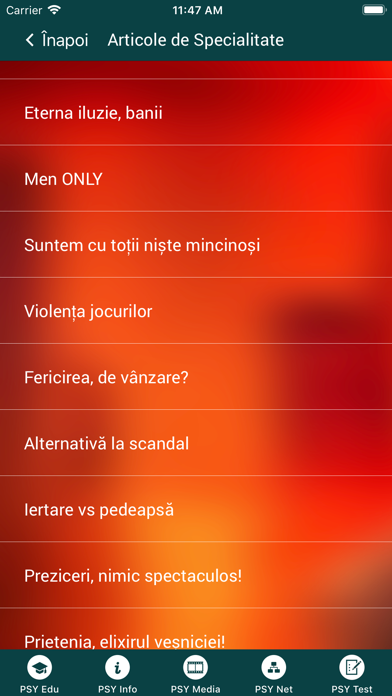Go to the PSY Media tab

click(196, 674)
